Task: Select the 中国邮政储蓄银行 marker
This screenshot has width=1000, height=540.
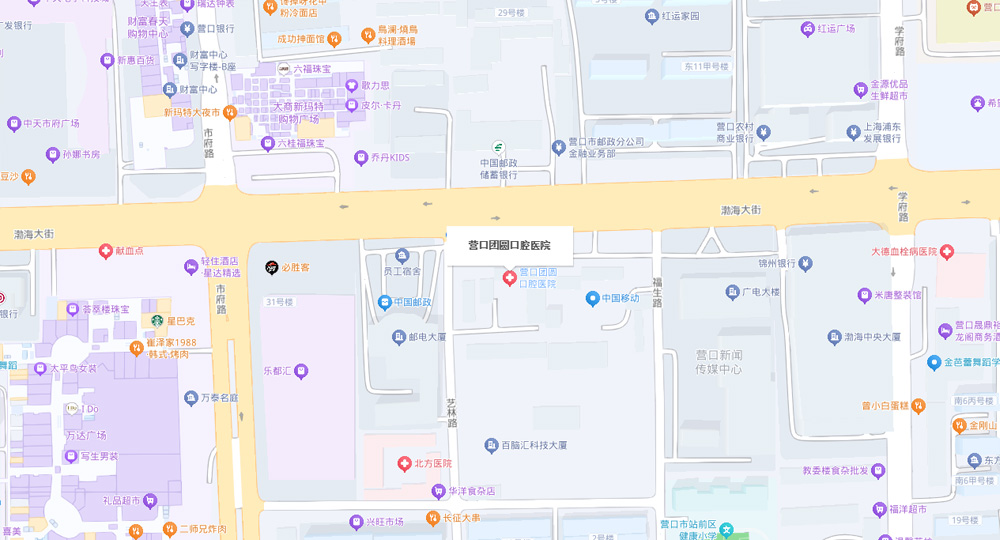Action: pos(498,148)
